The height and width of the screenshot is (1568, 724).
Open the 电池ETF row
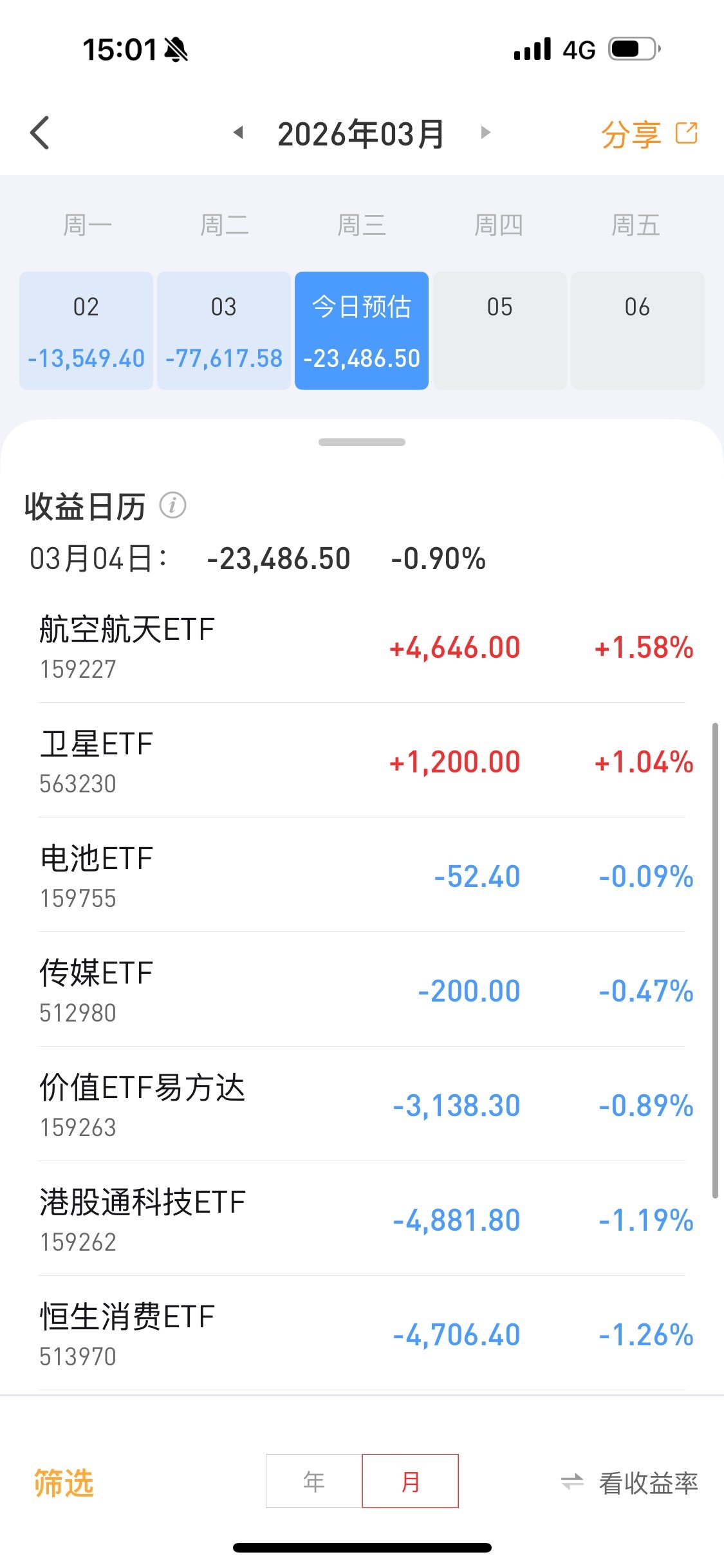click(x=362, y=875)
